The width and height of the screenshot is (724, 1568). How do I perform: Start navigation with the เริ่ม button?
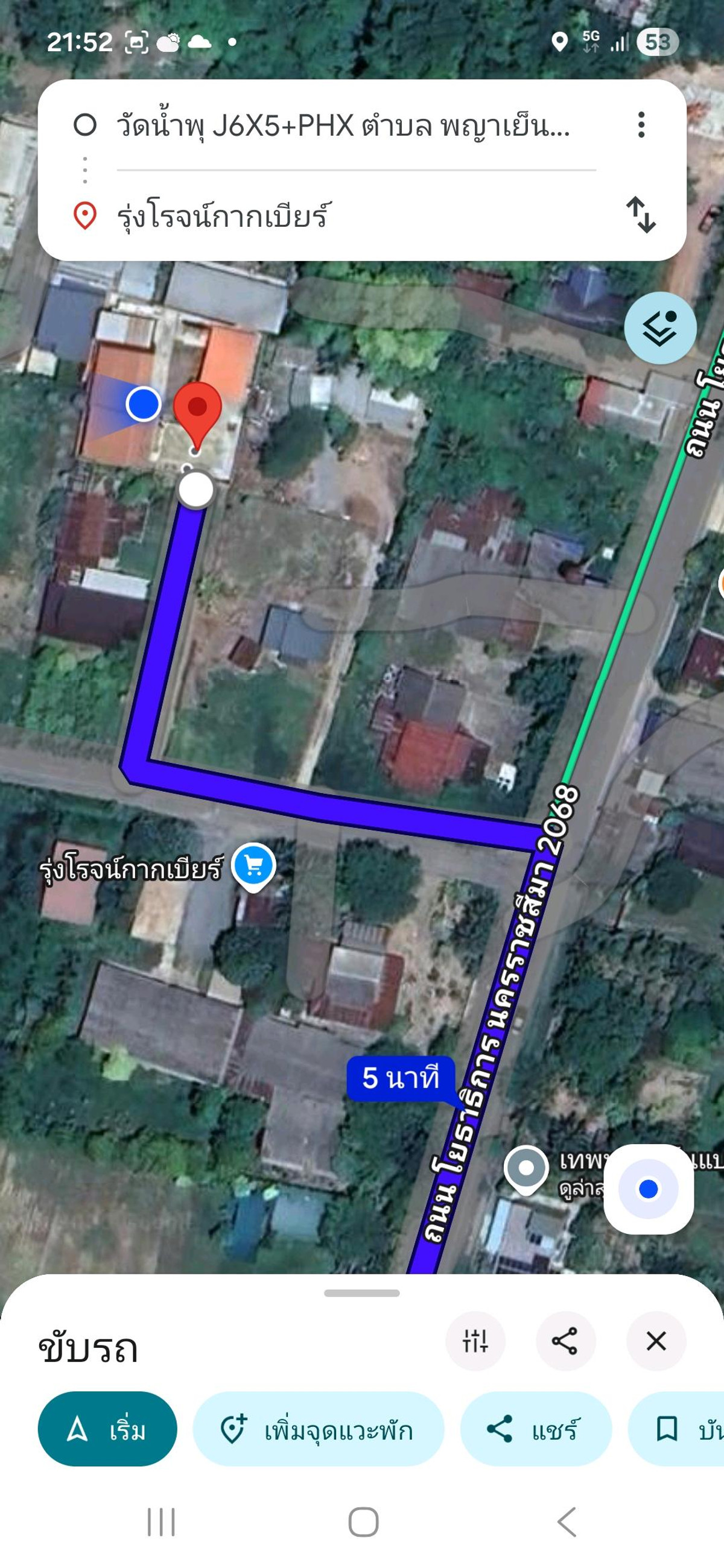tap(107, 1429)
